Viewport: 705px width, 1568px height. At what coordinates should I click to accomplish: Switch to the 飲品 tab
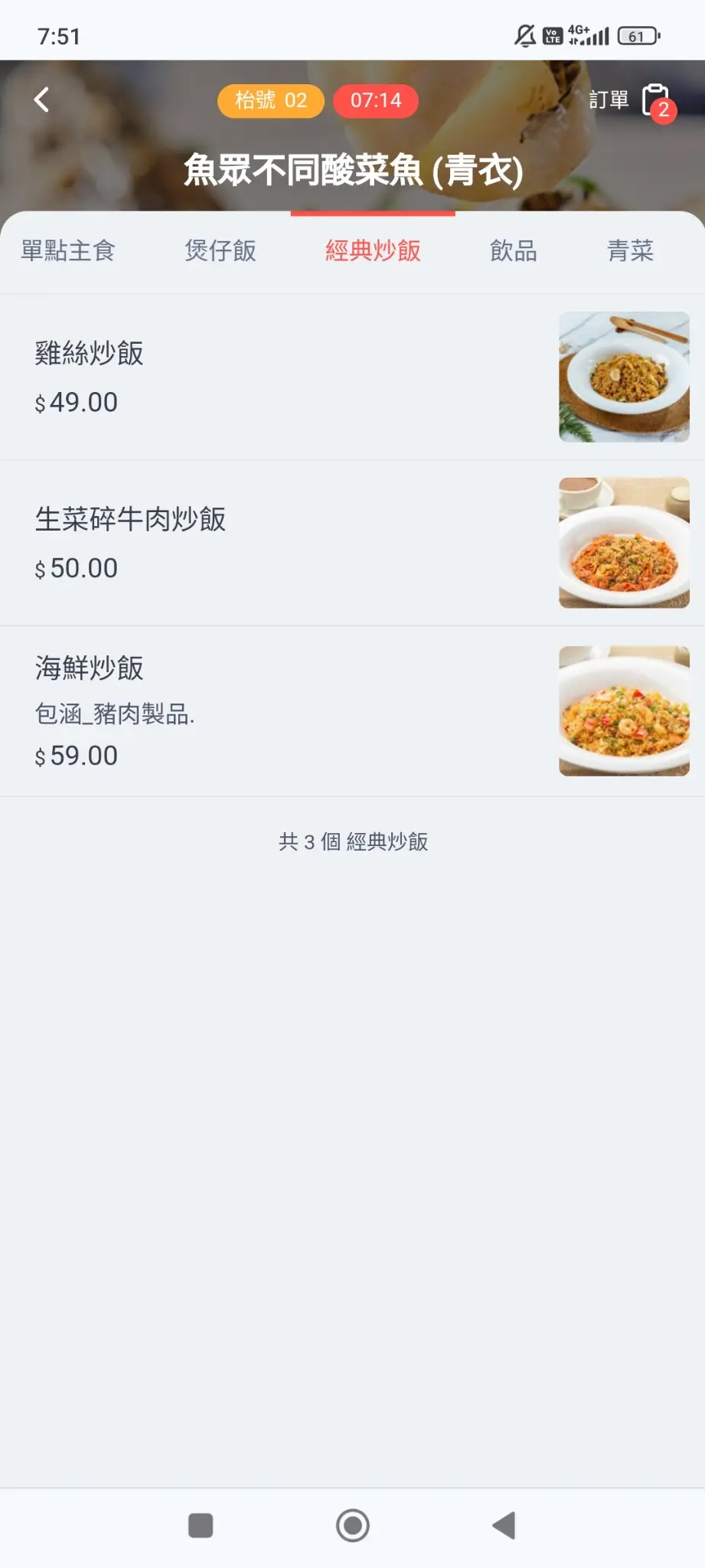[514, 250]
